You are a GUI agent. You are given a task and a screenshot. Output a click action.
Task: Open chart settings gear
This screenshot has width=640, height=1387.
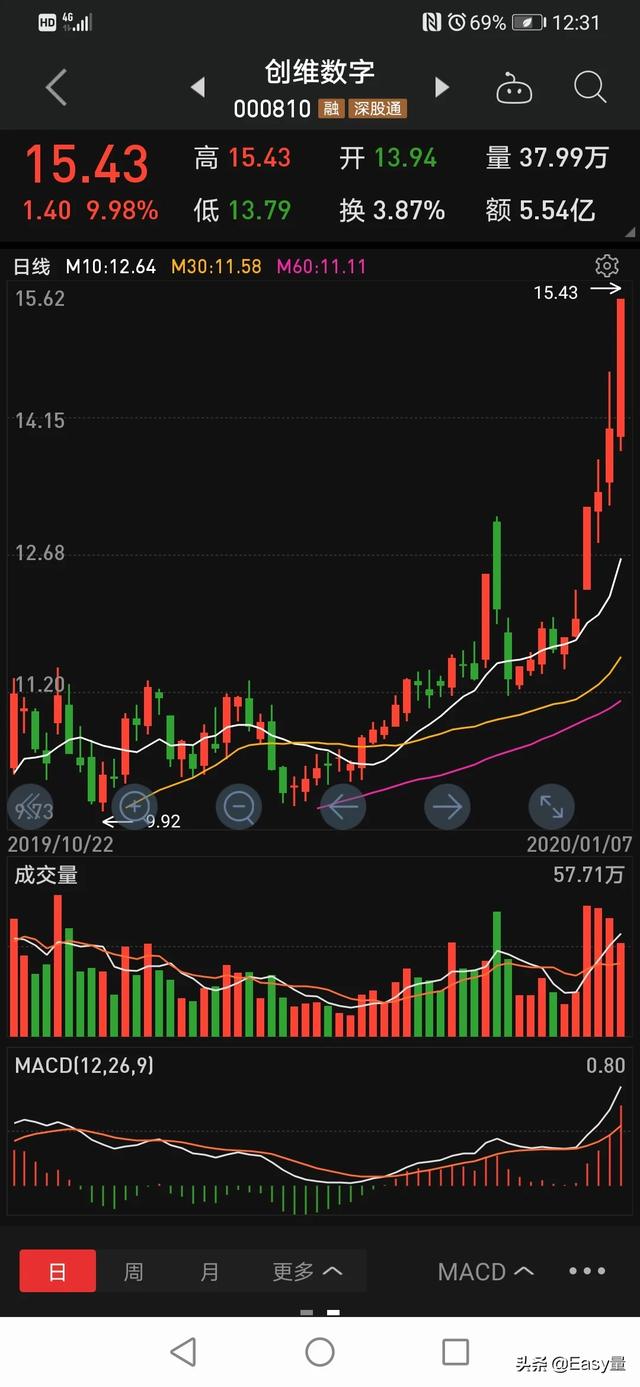606,266
